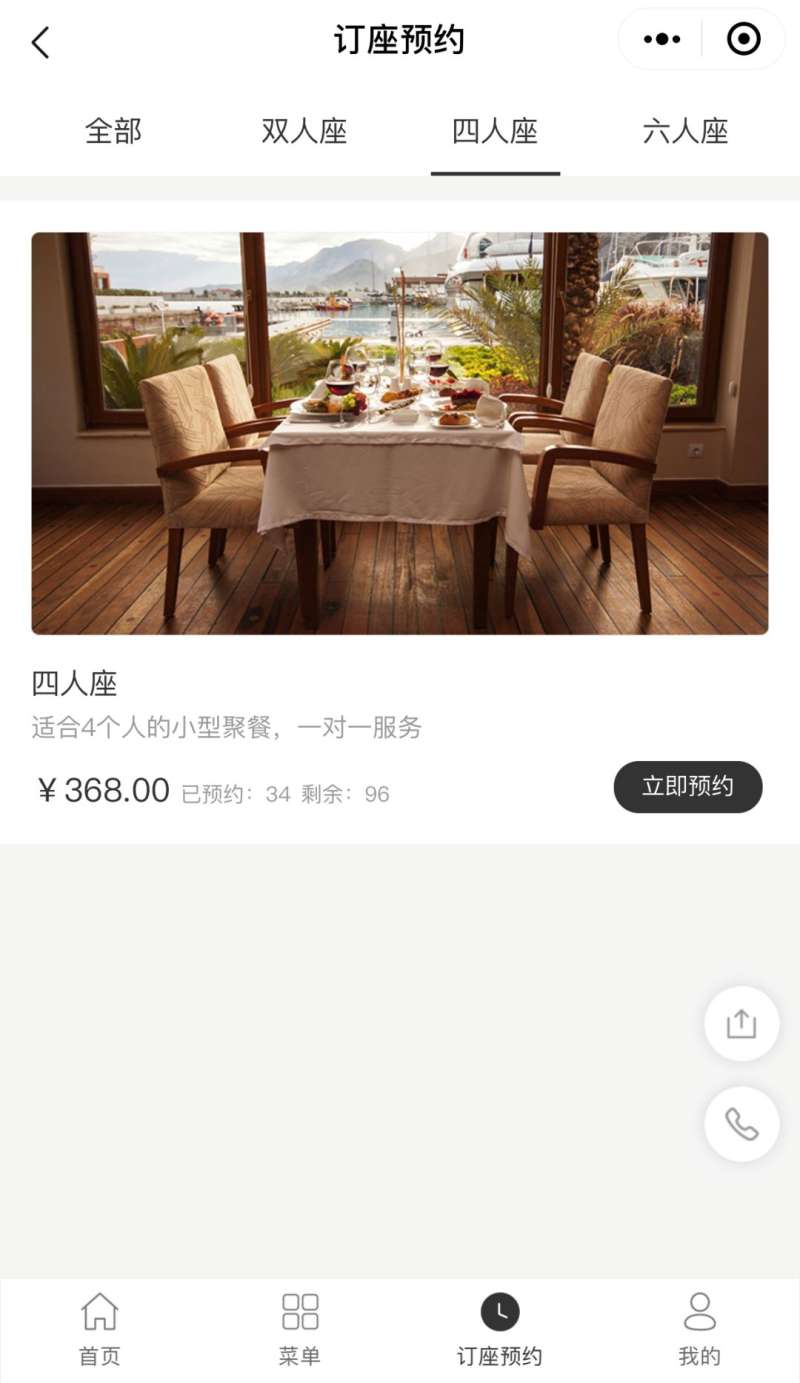800x1383 pixels.
Task: Tap 立即预约 to reserve the table
Action: coord(688,787)
